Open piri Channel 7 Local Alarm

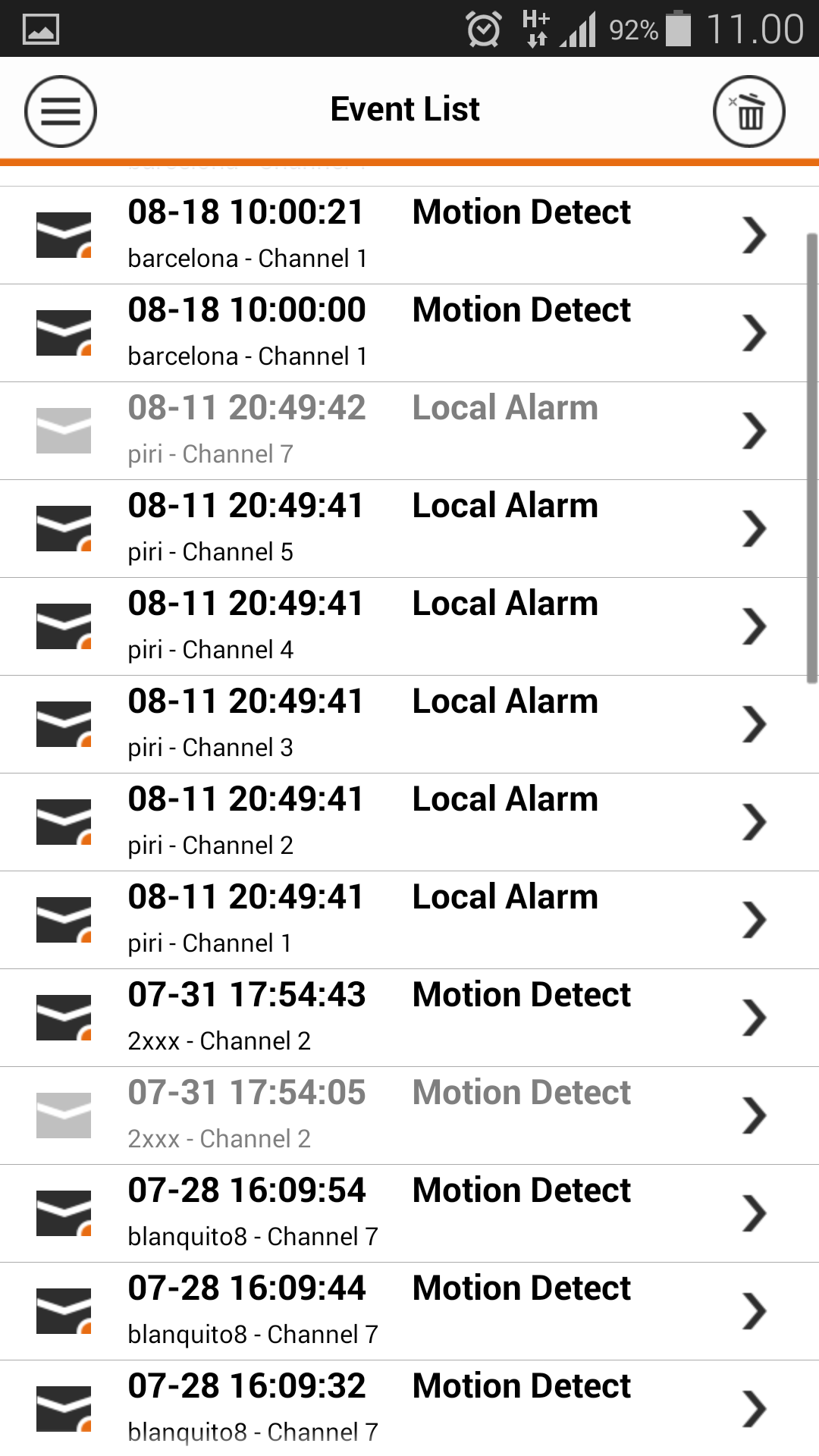(x=409, y=431)
